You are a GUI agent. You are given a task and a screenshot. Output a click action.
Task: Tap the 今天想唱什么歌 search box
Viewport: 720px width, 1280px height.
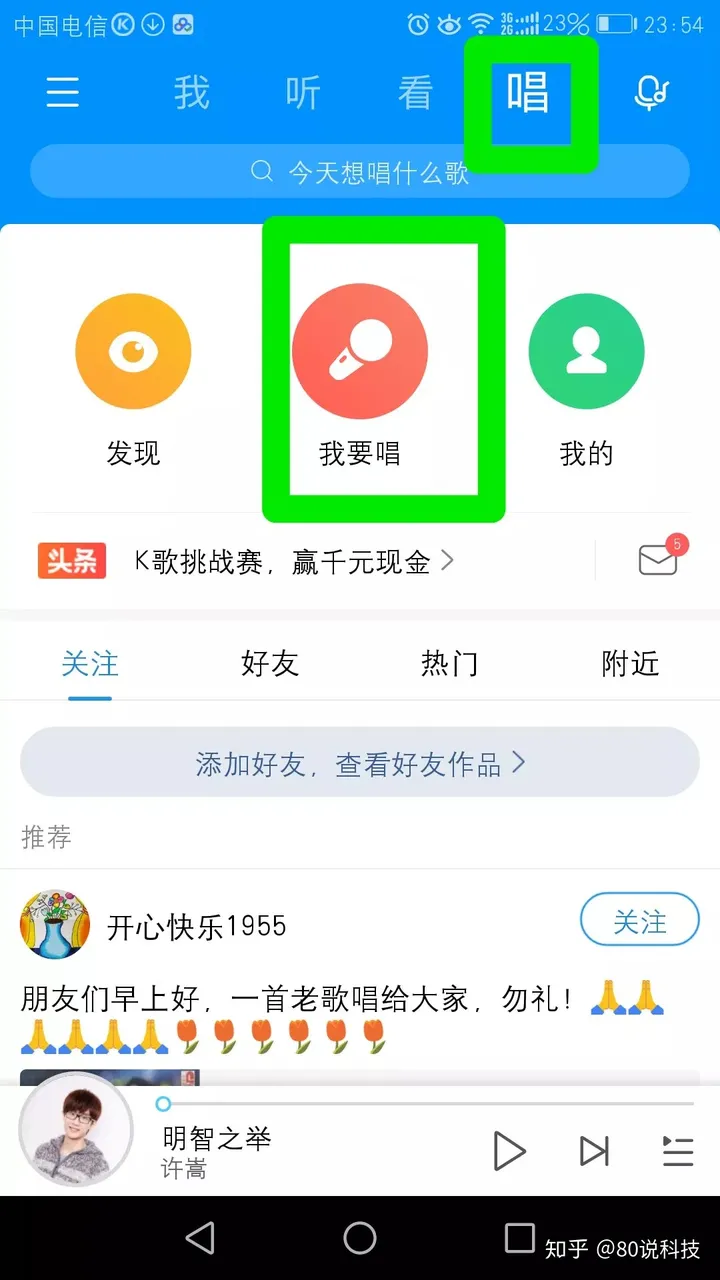(x=360, y=171)
